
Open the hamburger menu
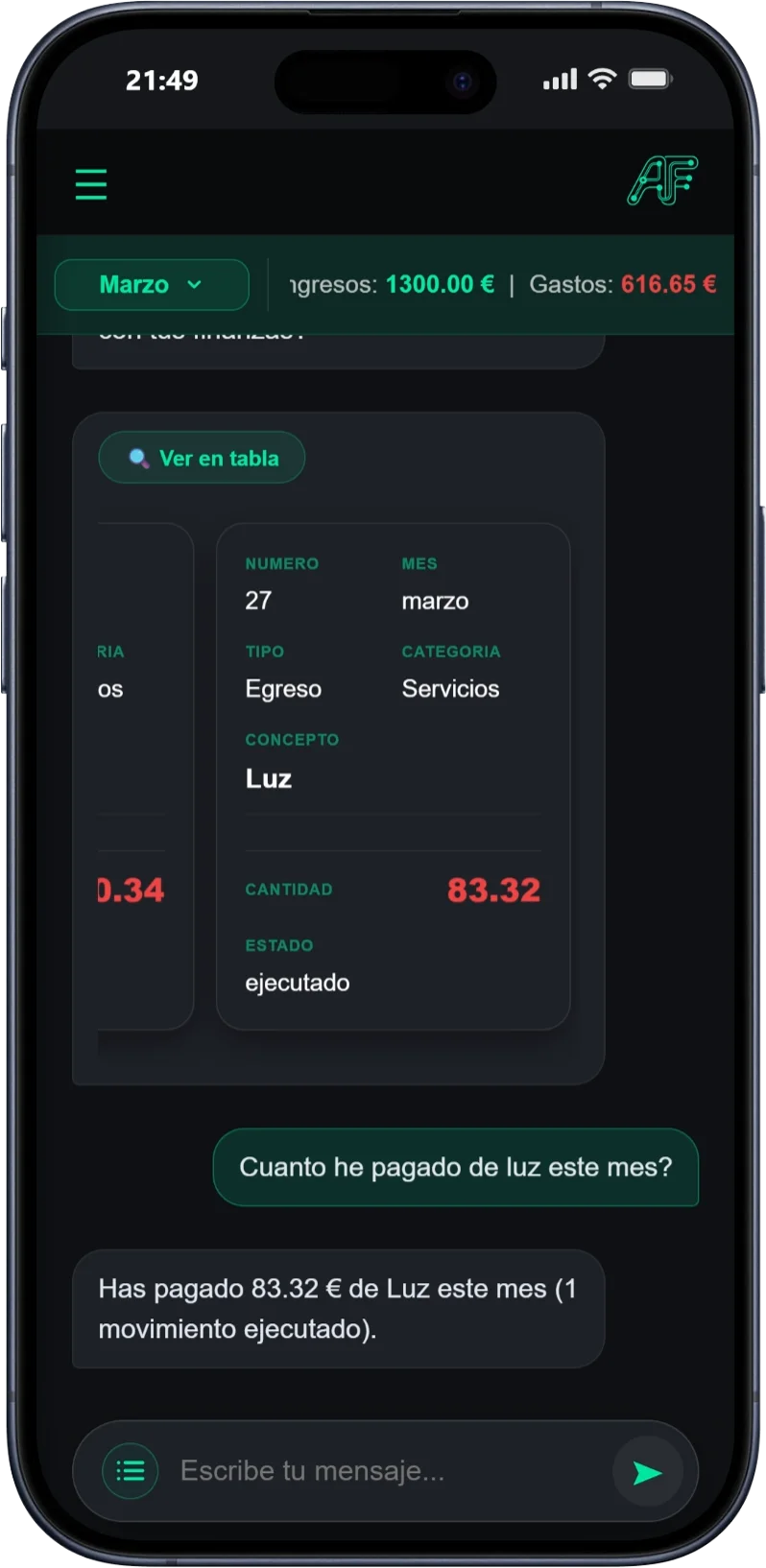91,184
